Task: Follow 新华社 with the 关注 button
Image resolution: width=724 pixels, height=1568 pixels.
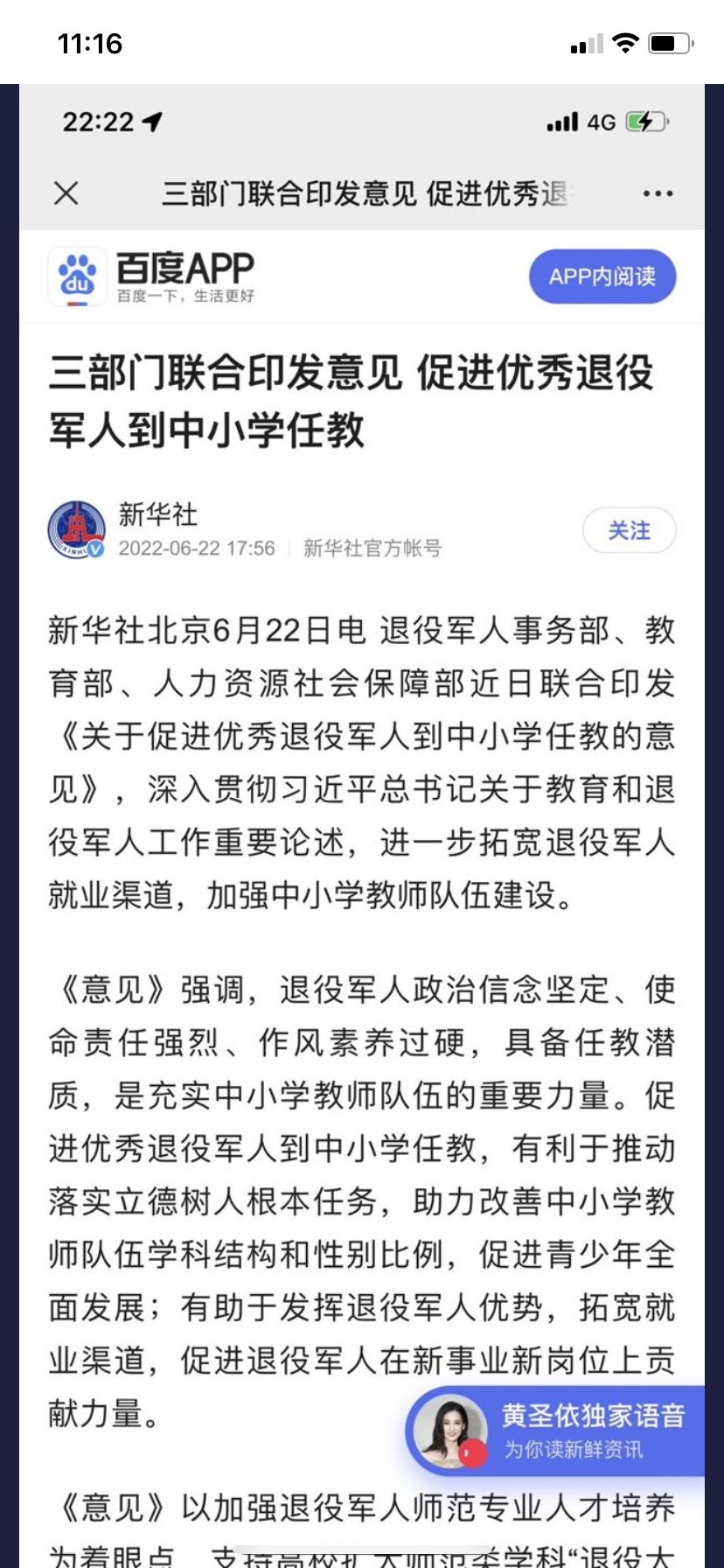Action: click(x=630, y=530)
